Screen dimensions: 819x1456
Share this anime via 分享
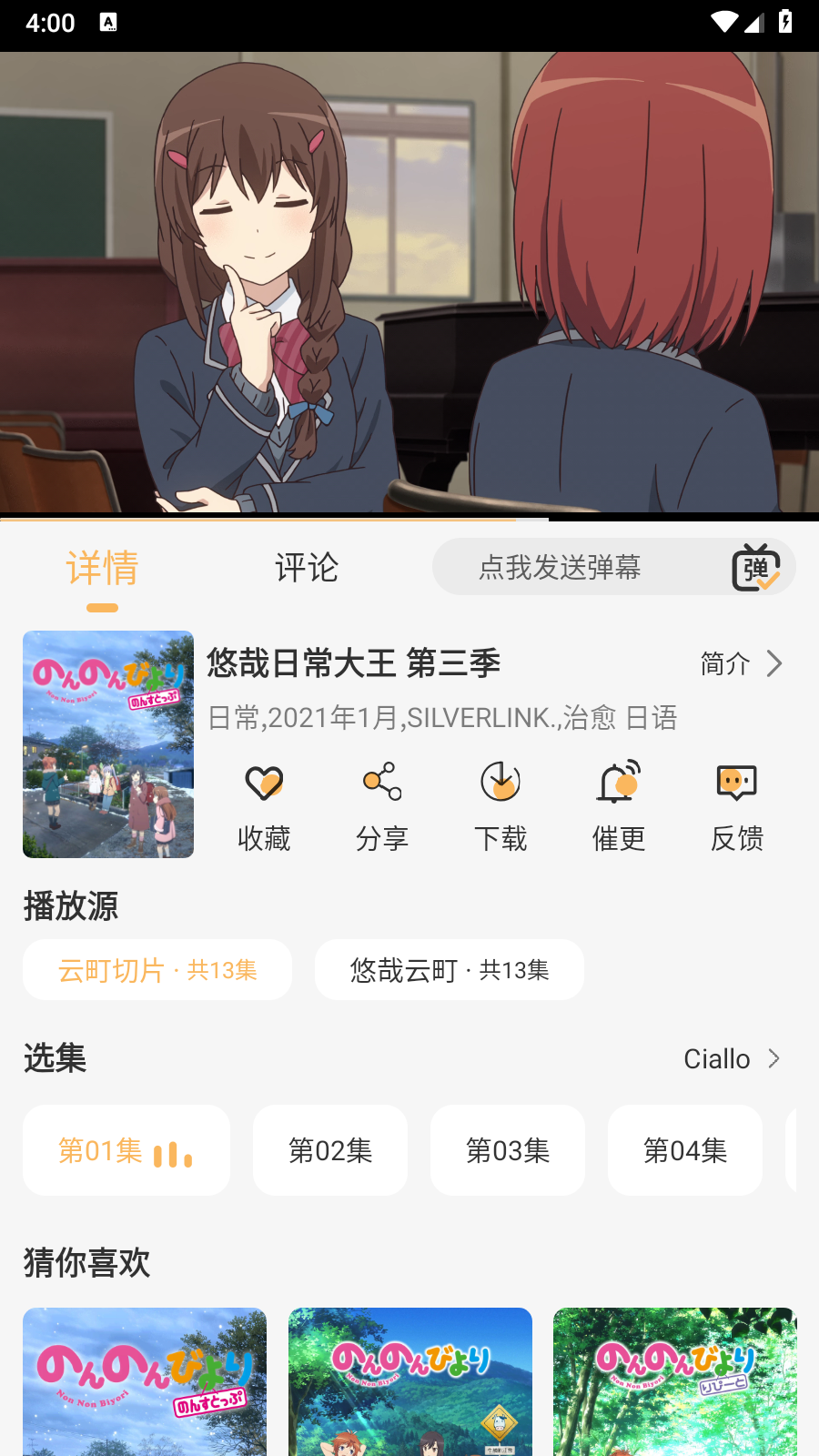[382, 807]
